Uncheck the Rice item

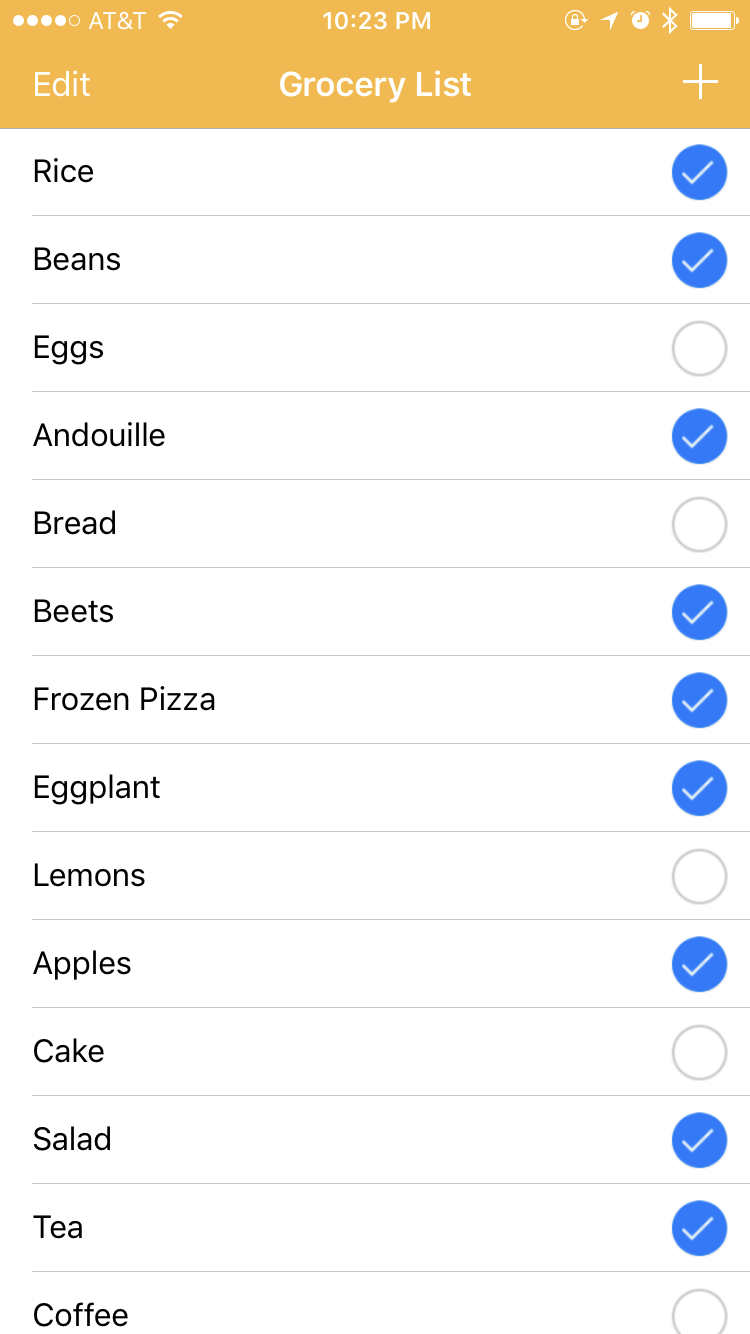(699, 172)
